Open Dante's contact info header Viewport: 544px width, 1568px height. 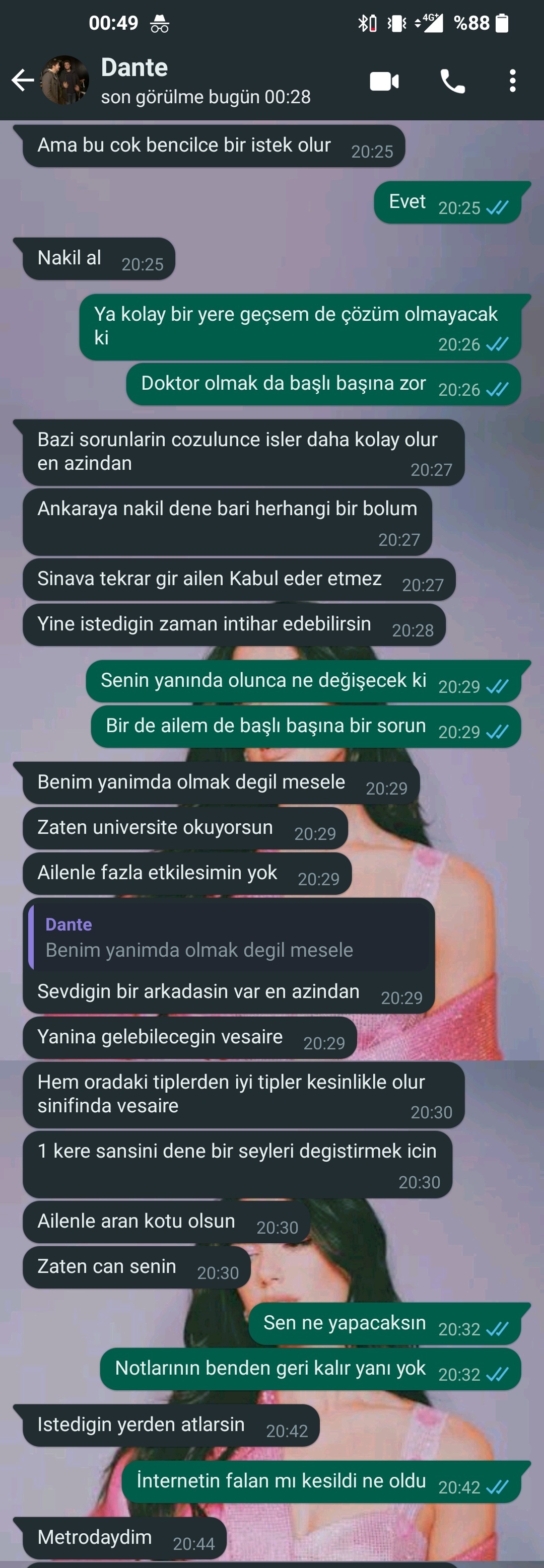[206, 81]
